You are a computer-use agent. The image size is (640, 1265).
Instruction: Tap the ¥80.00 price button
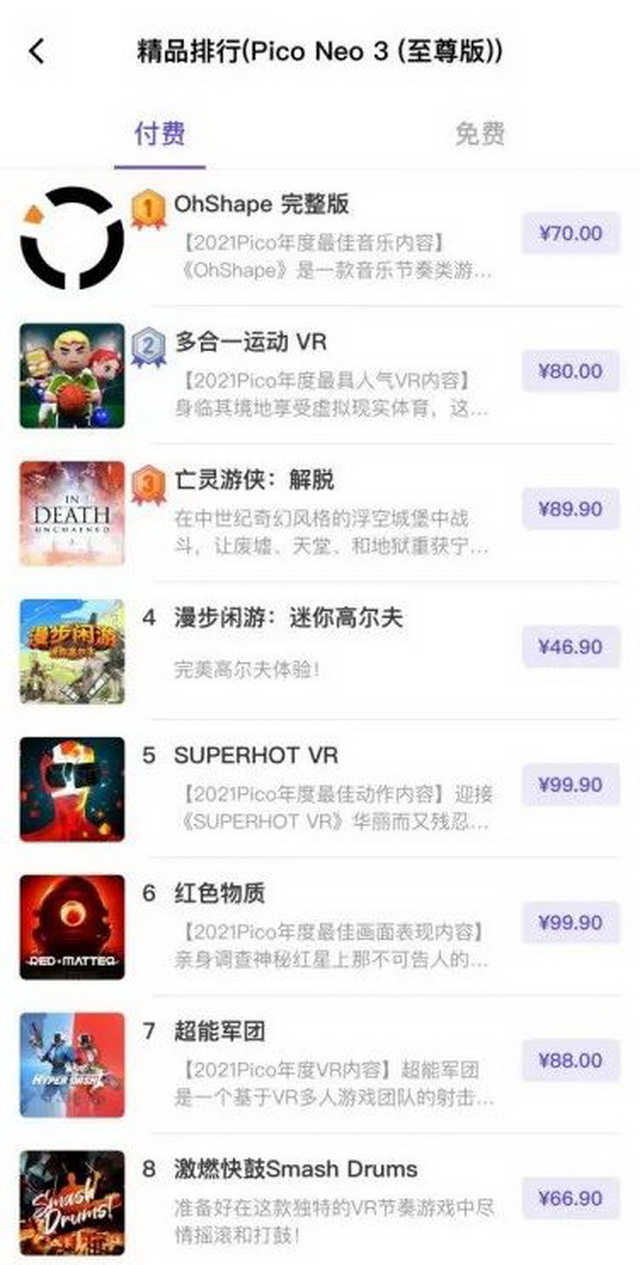point(571,372)
